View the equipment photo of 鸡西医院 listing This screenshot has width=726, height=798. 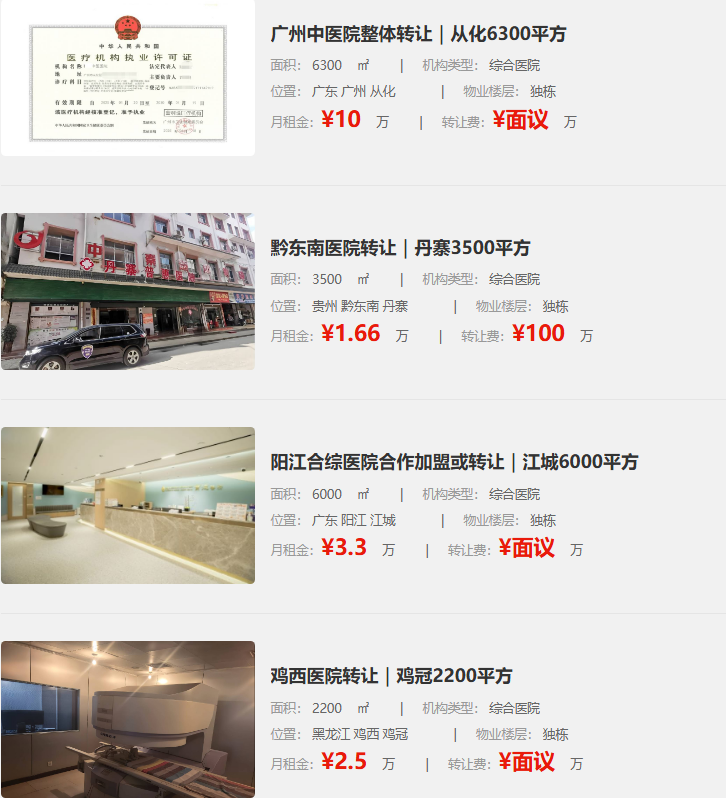[x=128, y=718]
